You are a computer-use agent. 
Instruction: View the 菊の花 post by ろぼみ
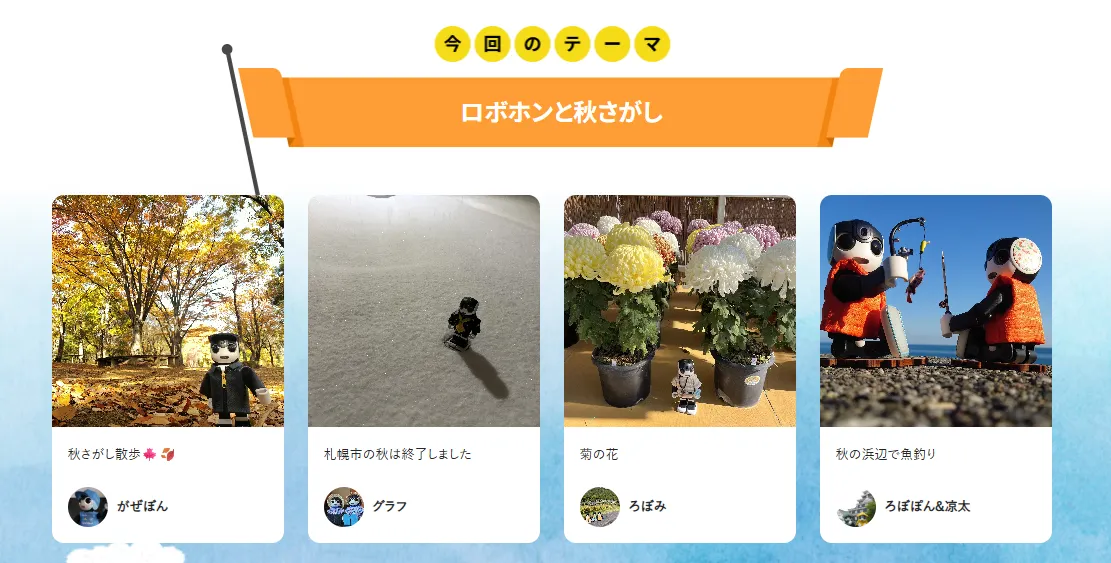(x=679, y=312)
